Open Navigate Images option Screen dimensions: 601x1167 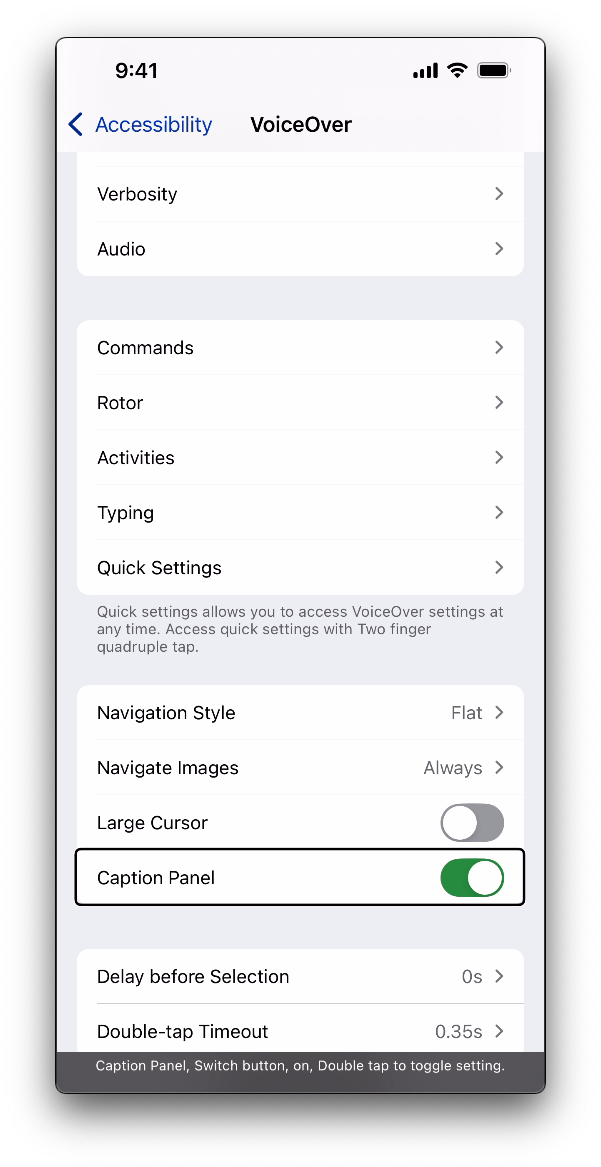(x=300, y=768)
